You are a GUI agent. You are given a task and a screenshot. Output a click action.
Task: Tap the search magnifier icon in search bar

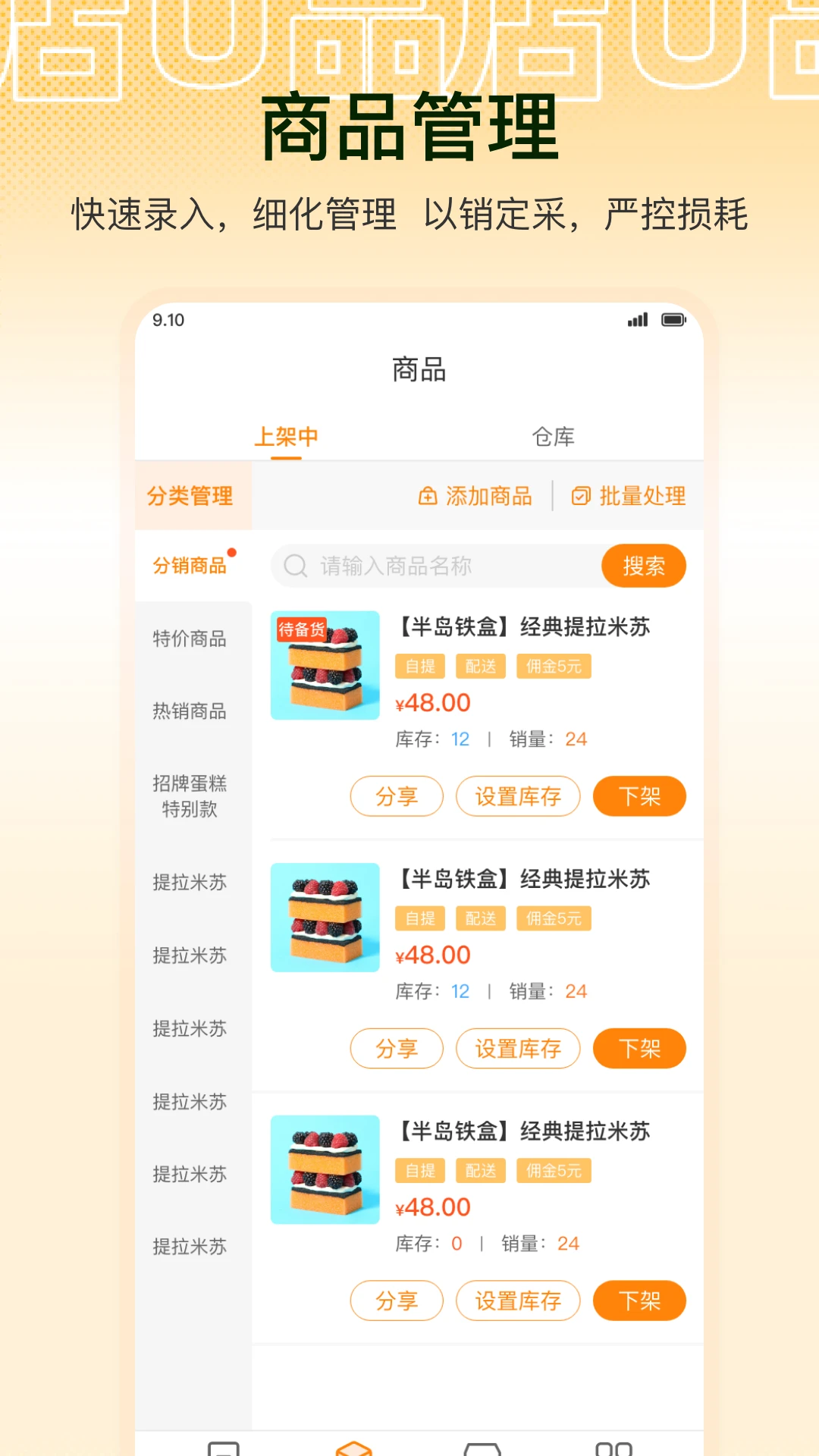point(294,566)
